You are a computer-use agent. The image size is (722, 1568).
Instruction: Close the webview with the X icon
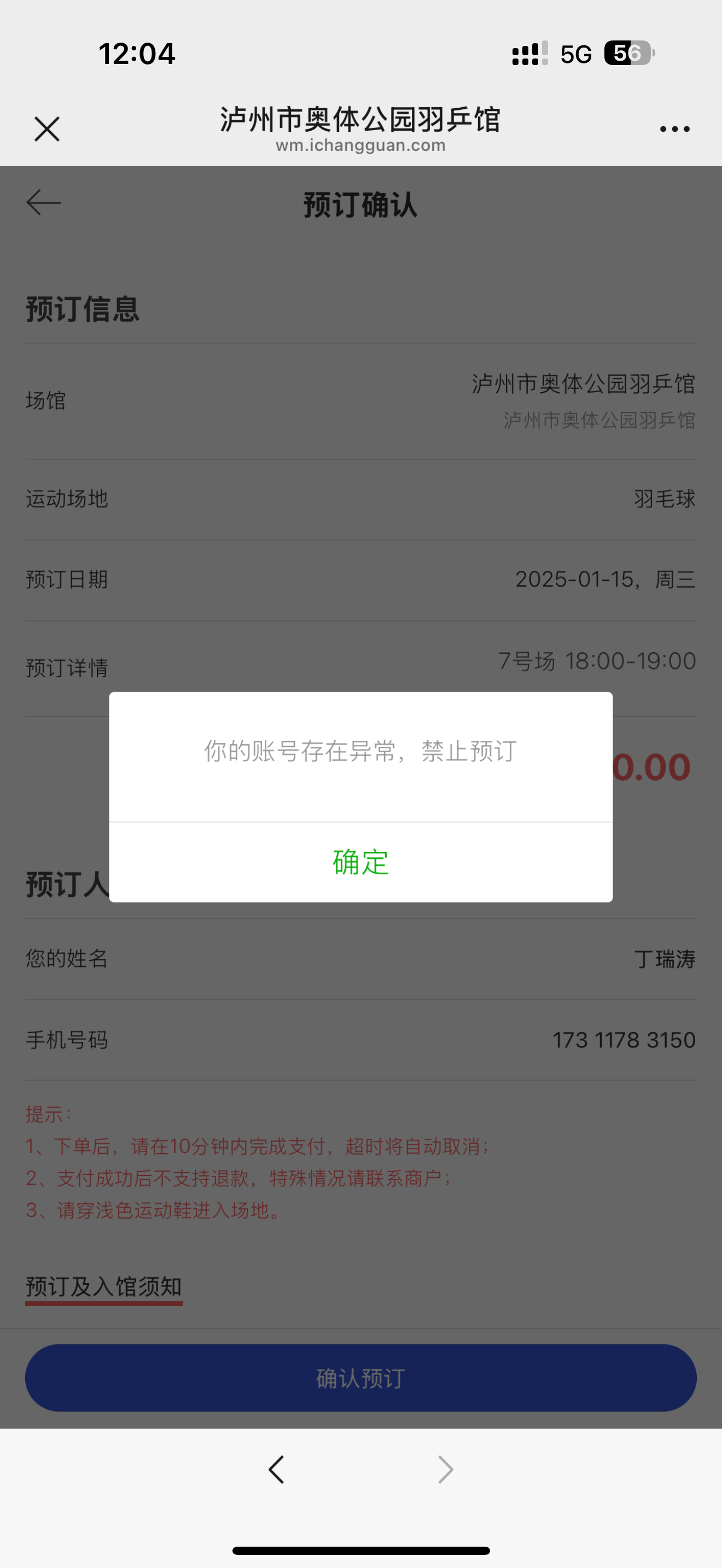click(x=47, y=129)
